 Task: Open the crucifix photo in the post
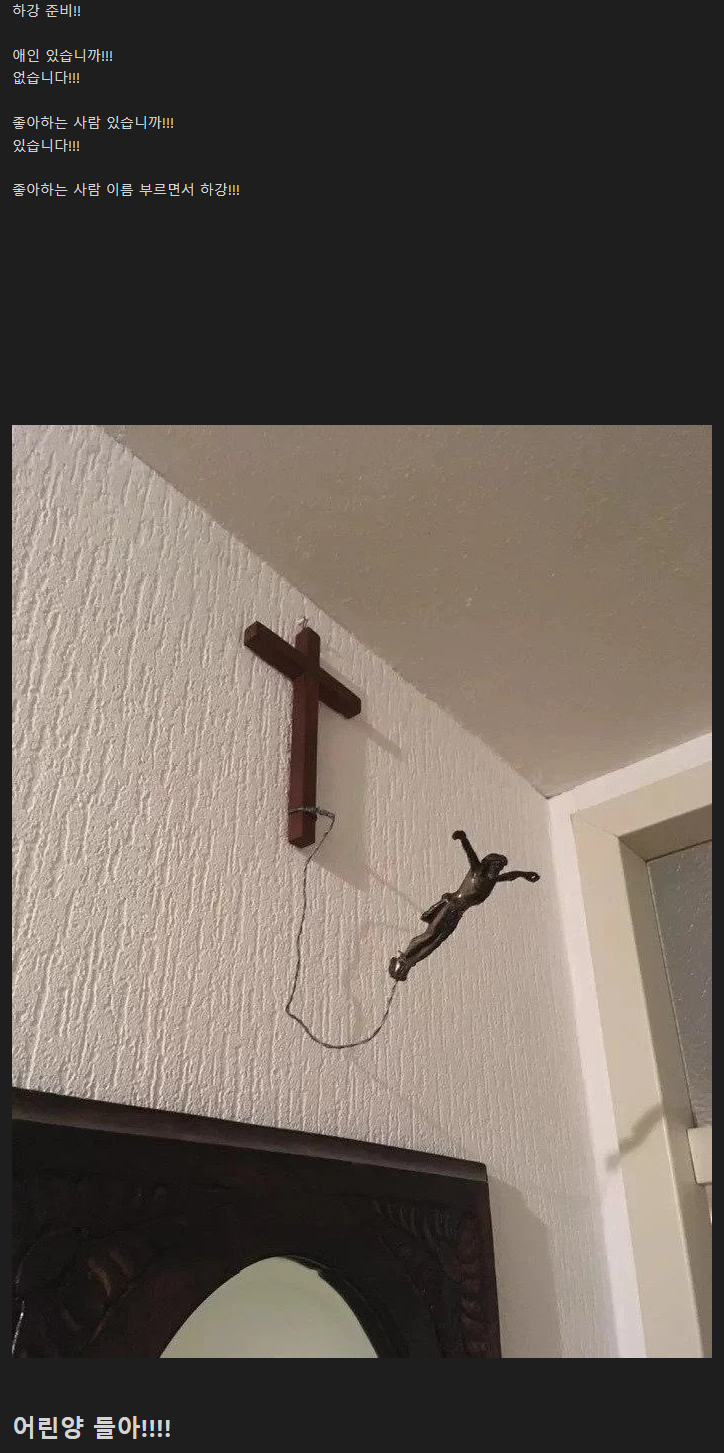[362, 890]
